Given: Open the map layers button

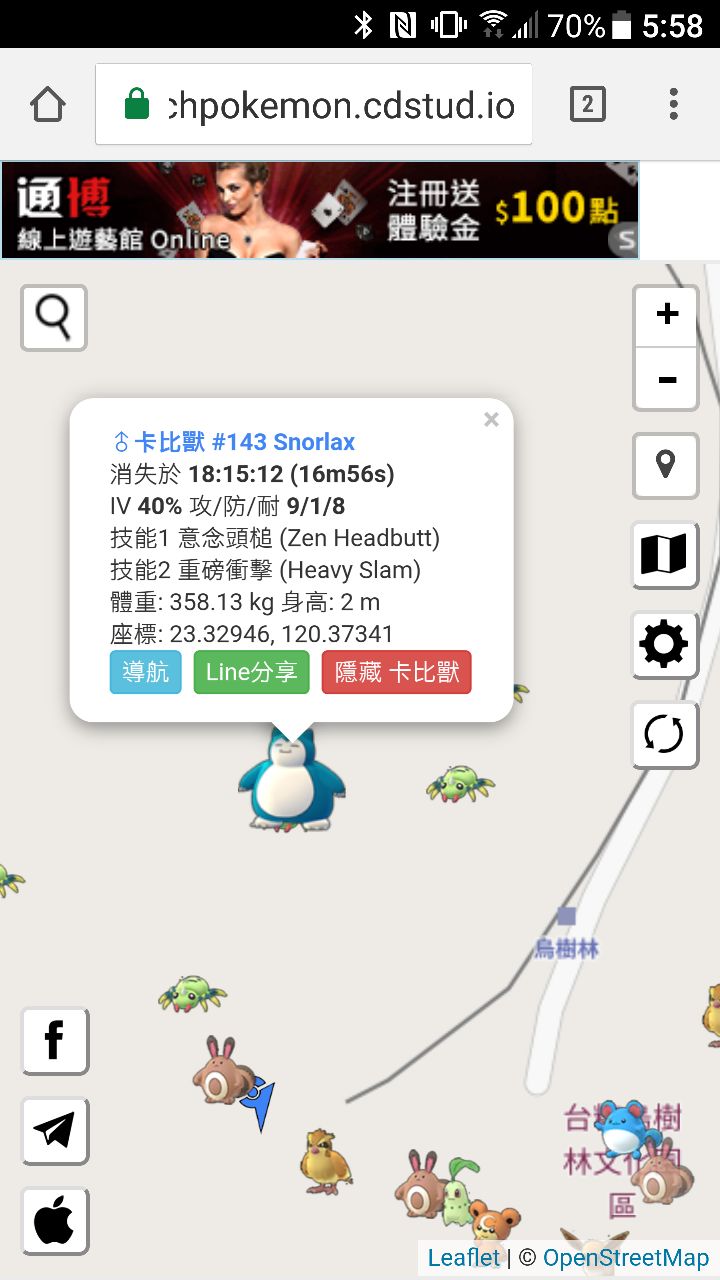Looking at the screenshot, I should (665, 555).
